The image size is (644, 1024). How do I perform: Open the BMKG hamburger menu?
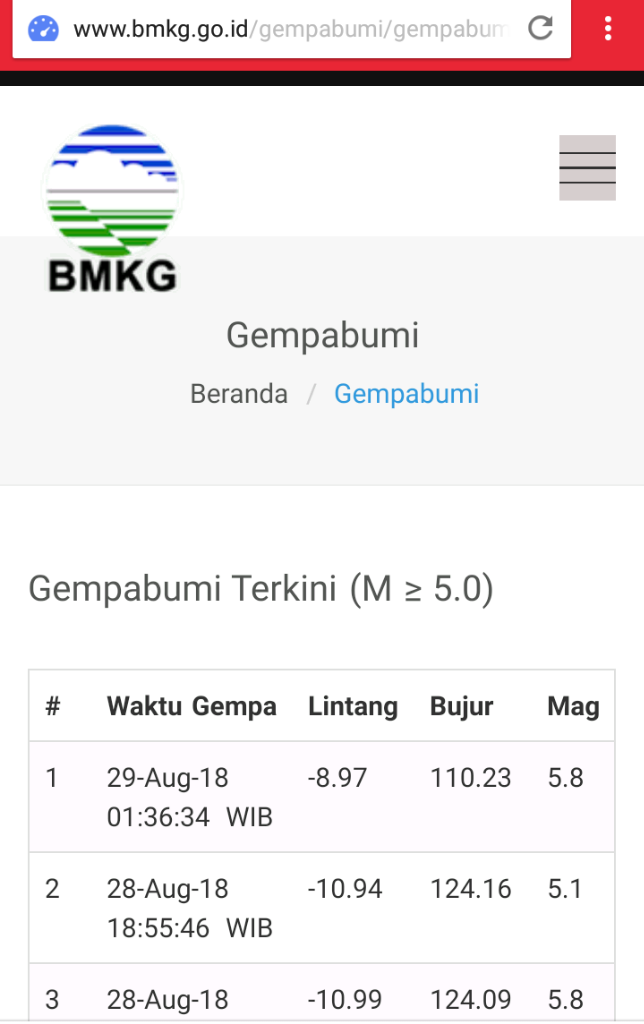coord(587,168)
